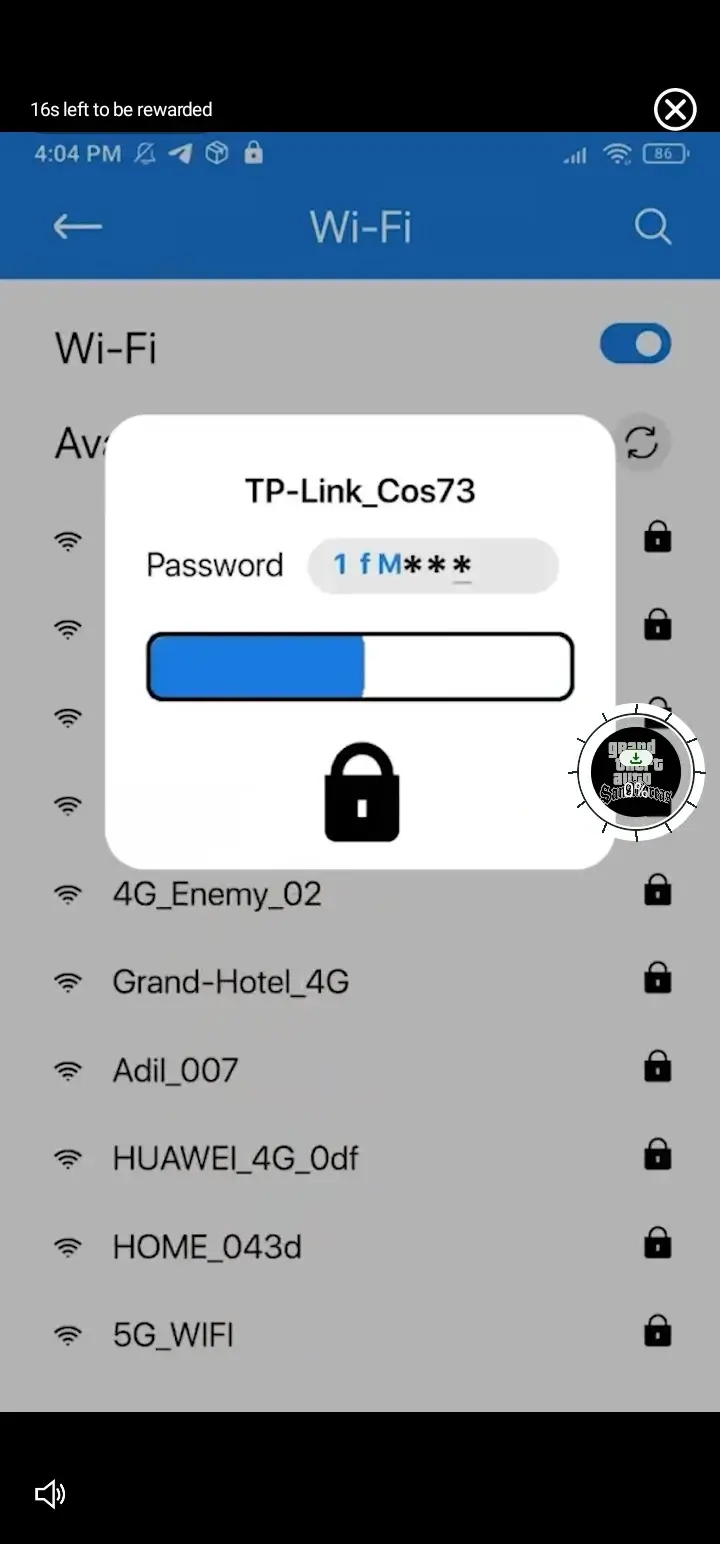Tap the Password field showing 1fM***
The height and width of the screenshot is (1544, 720).
click(x=432, y=565)
